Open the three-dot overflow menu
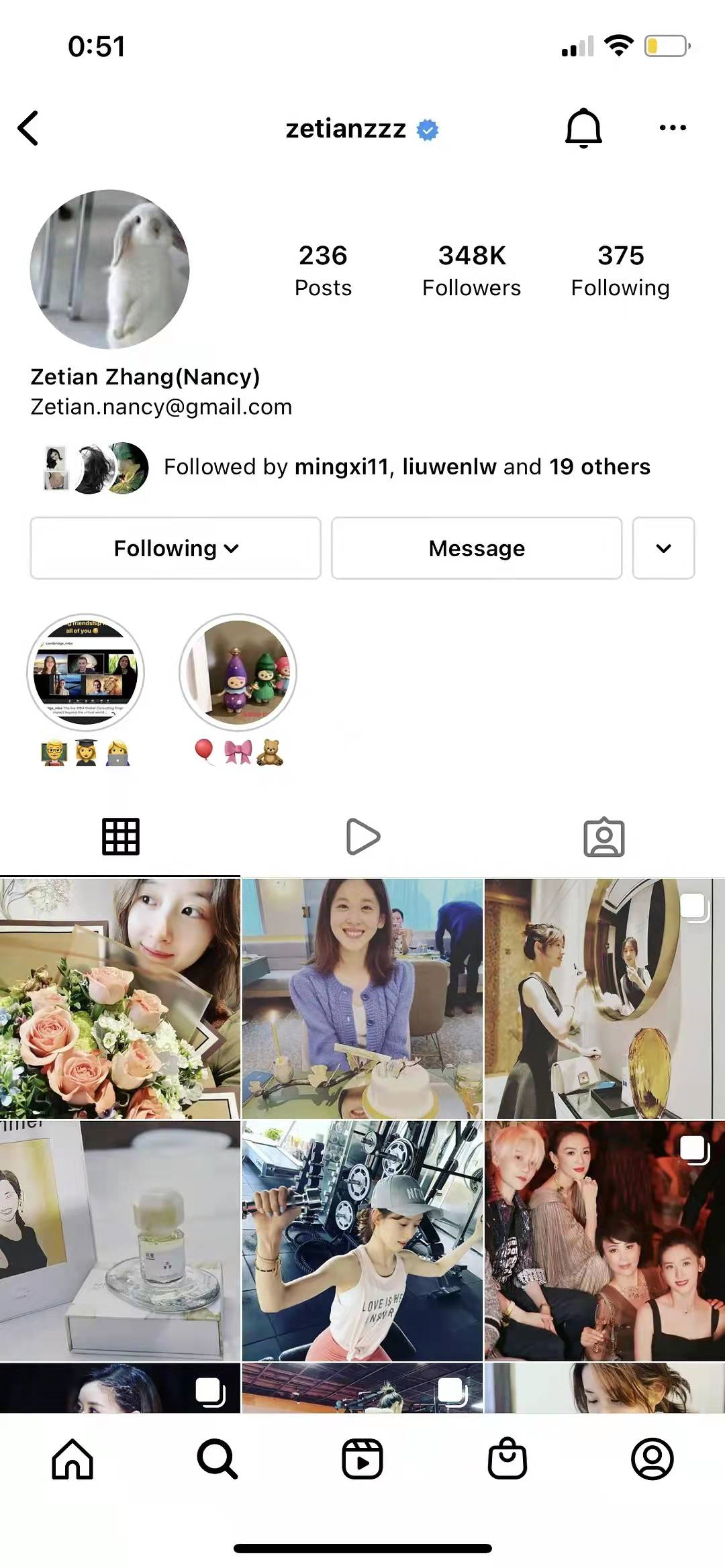This screenshot has width=725, height=1568. pos(672,127)
